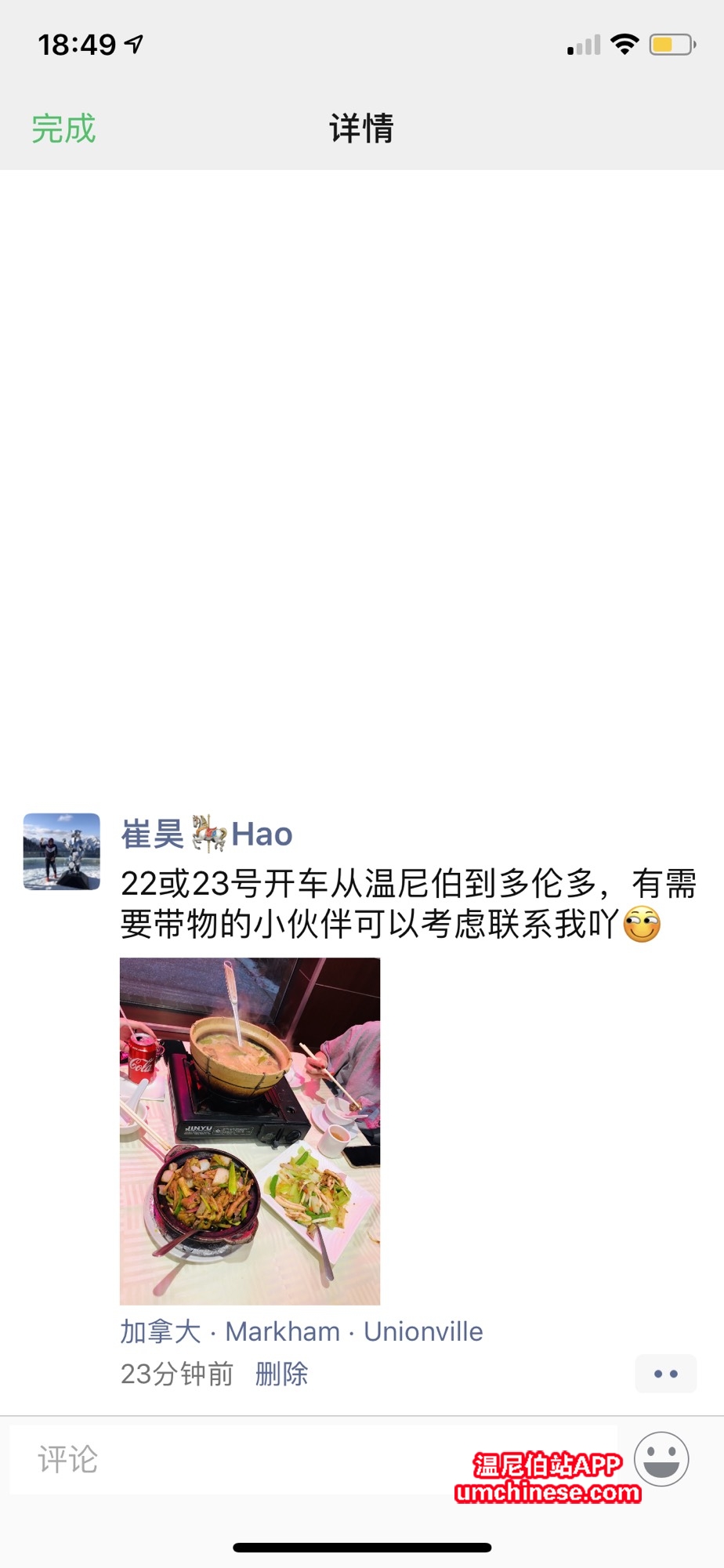This screenshot has width=724, height=1568.
Task: Delete this post with 删除
Action: (281, 1374)
